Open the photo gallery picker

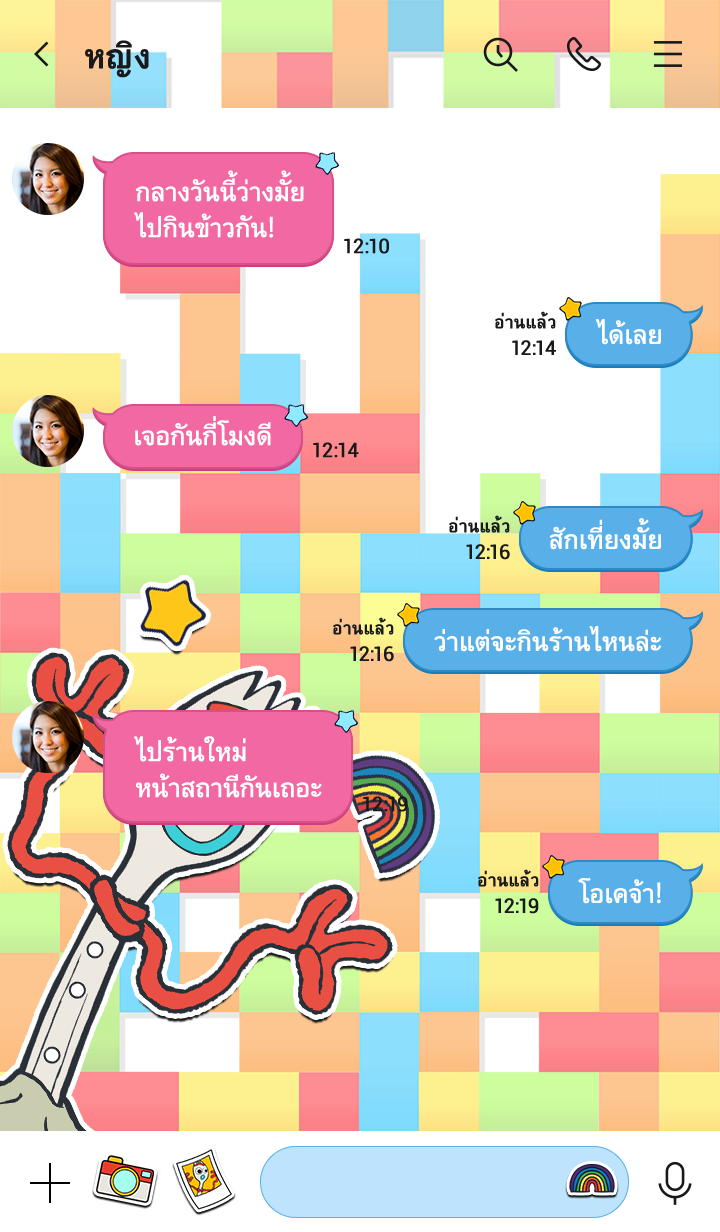(x=204, y=1181)
